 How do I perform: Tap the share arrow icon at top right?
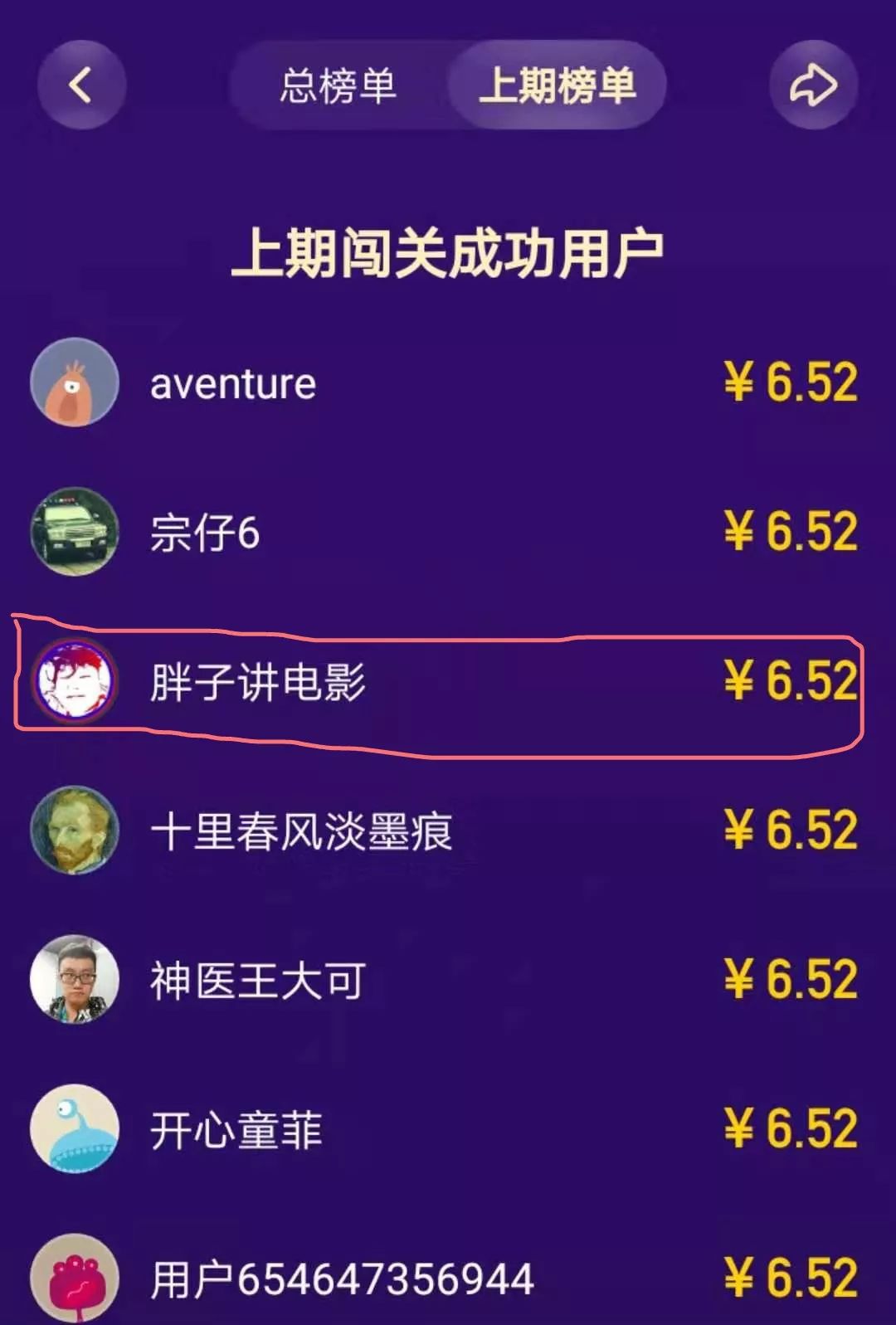point(815,83)
